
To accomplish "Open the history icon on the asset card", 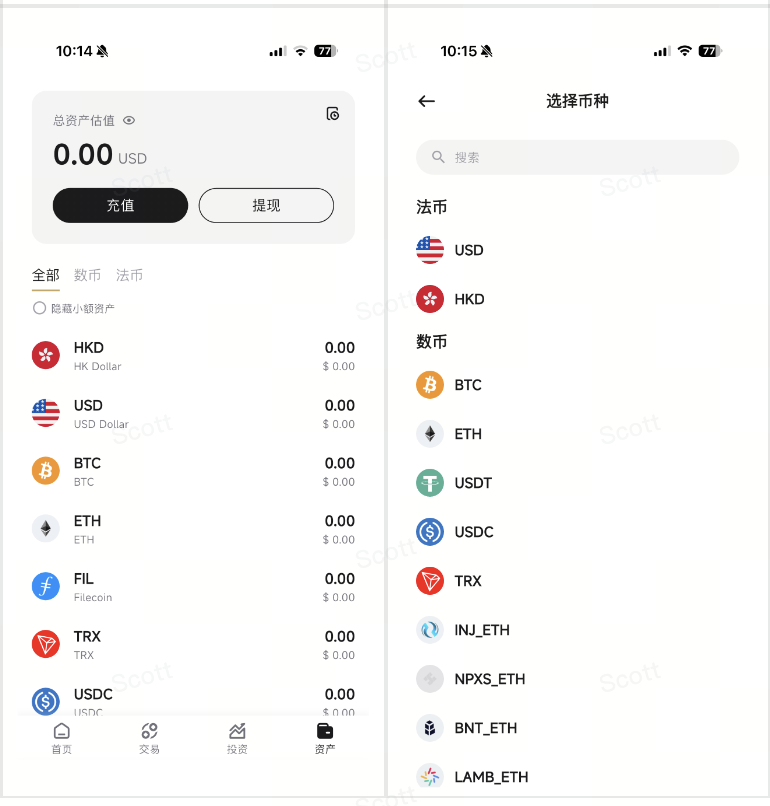I will pyautogui.click(x=333, y=114).
